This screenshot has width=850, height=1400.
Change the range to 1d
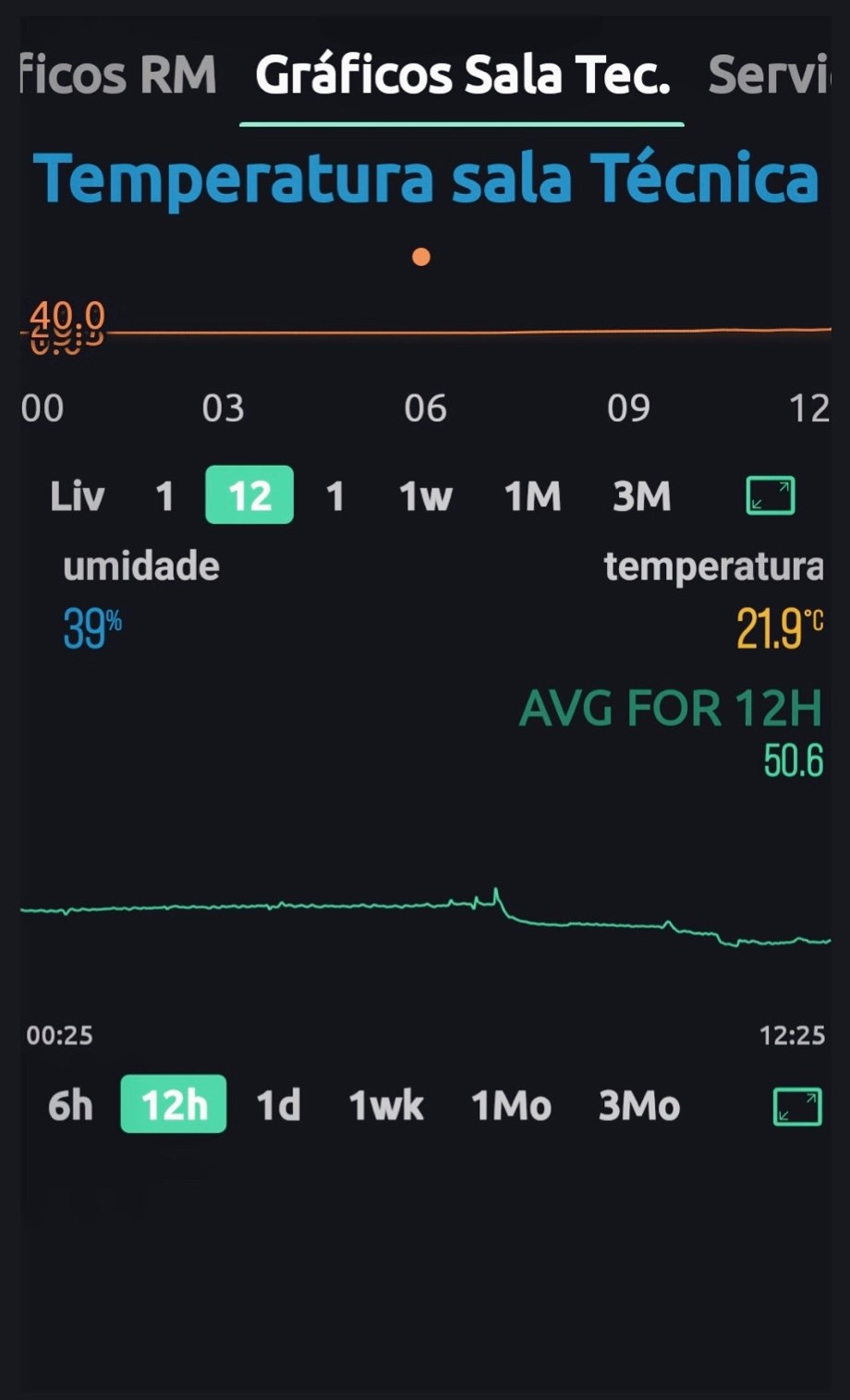pos(278,1105)
